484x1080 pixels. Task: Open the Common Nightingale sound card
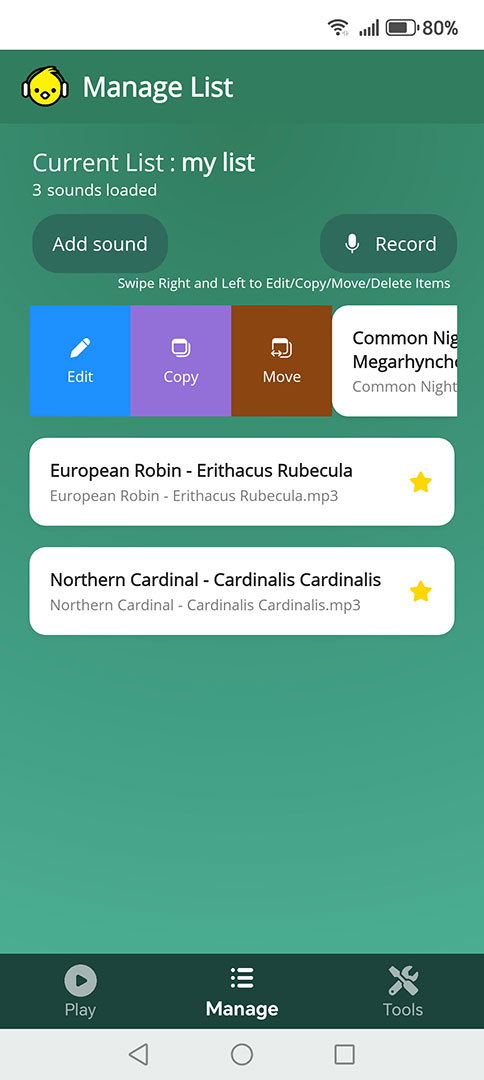click(x=394, y=361)
